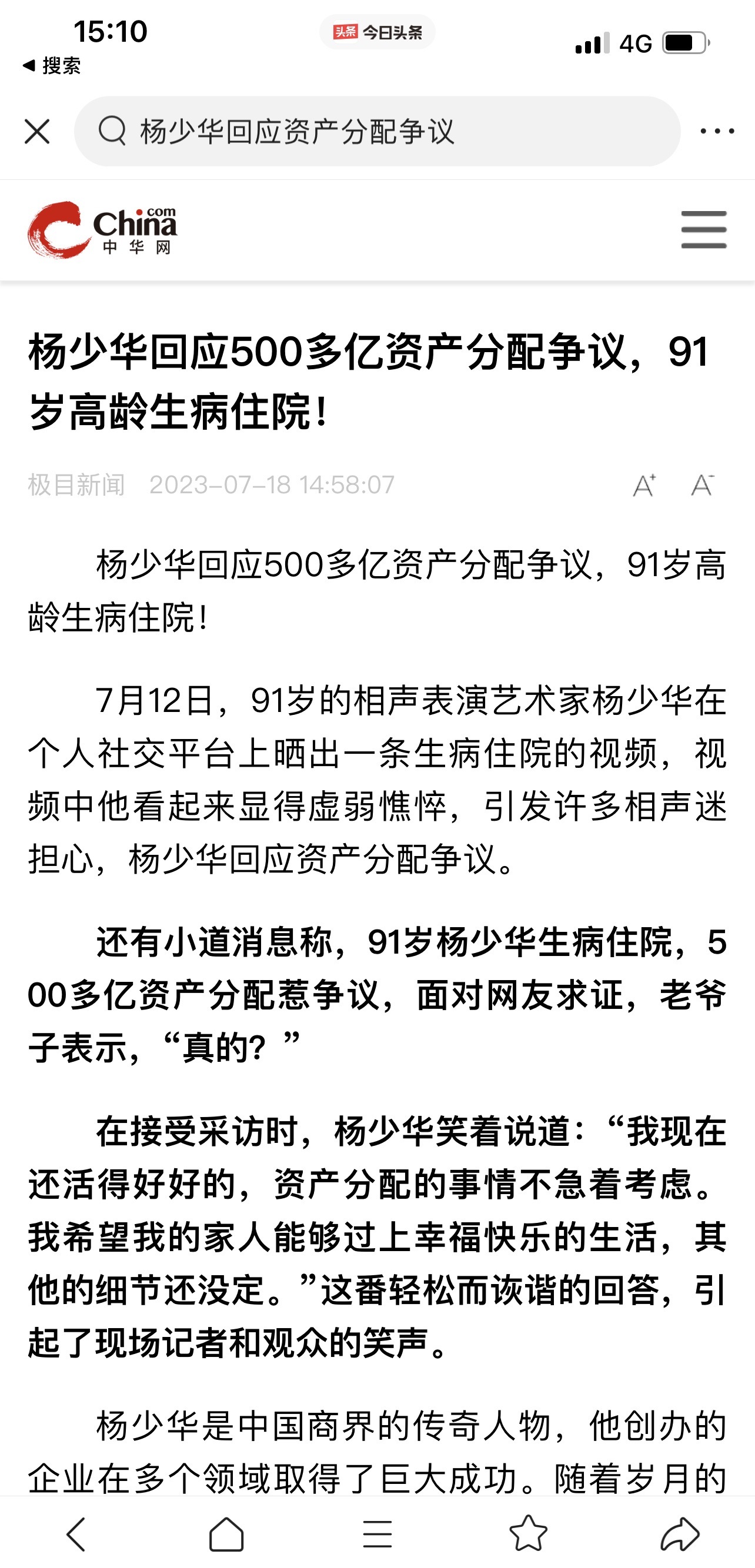Decrease article font size with A-
Screen dimensions: 755x1568
[703, 485]
